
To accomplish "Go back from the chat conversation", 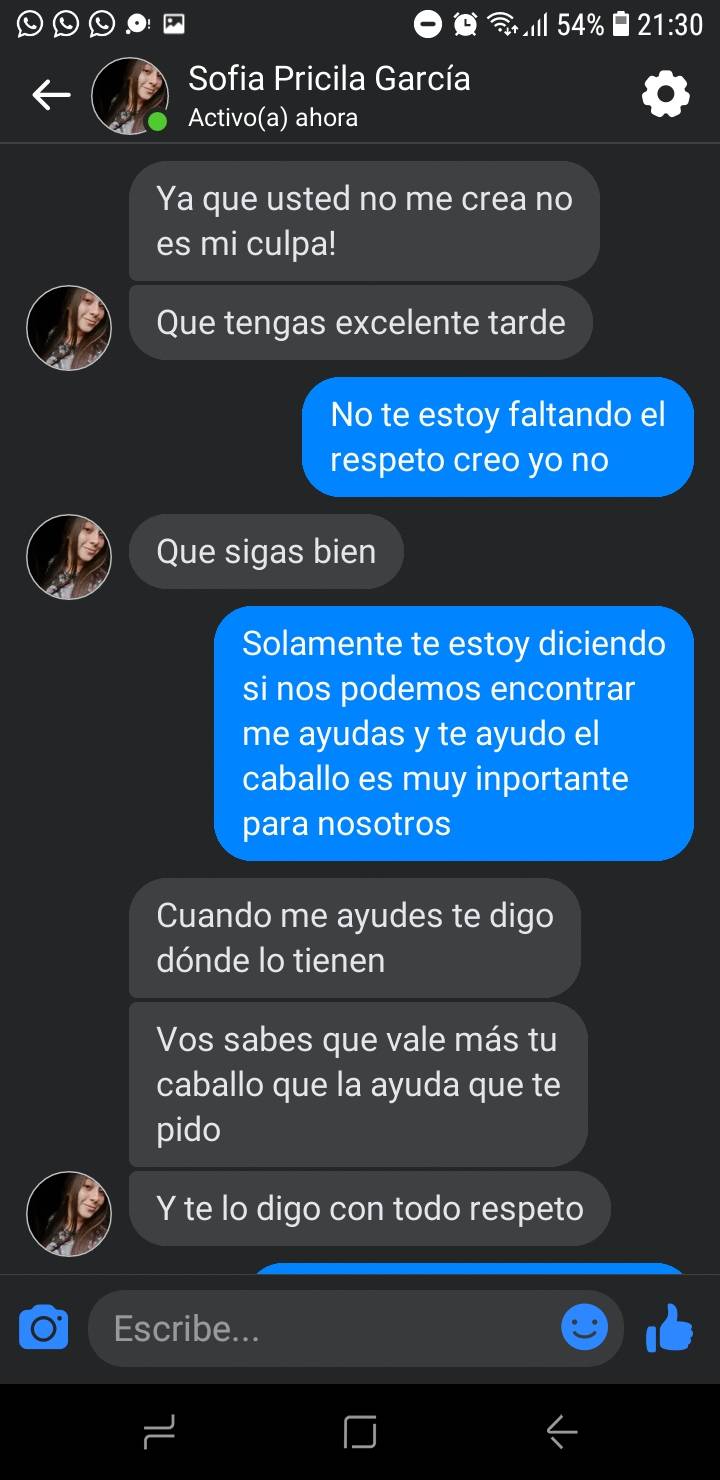I will pyautogui.click(x=51, y=96).
